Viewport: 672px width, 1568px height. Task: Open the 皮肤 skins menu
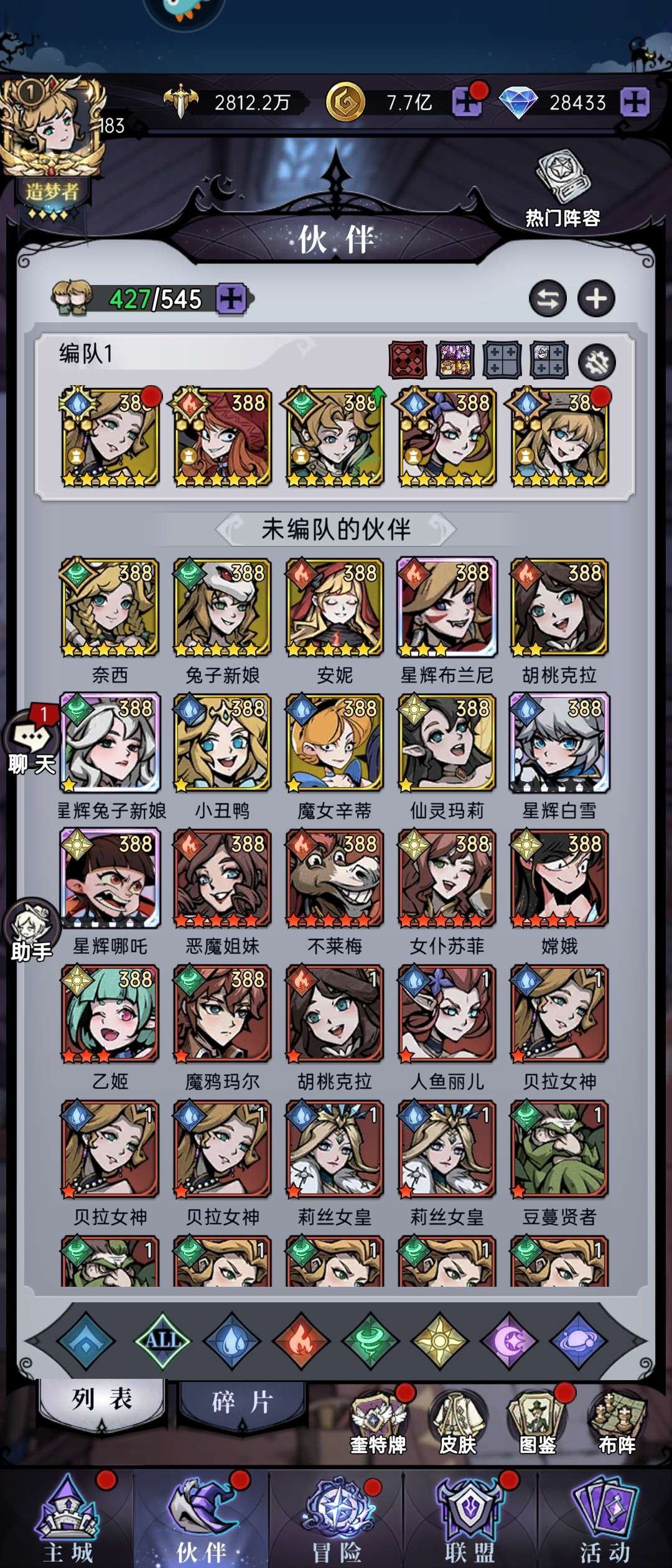[x=458, y=1422]
